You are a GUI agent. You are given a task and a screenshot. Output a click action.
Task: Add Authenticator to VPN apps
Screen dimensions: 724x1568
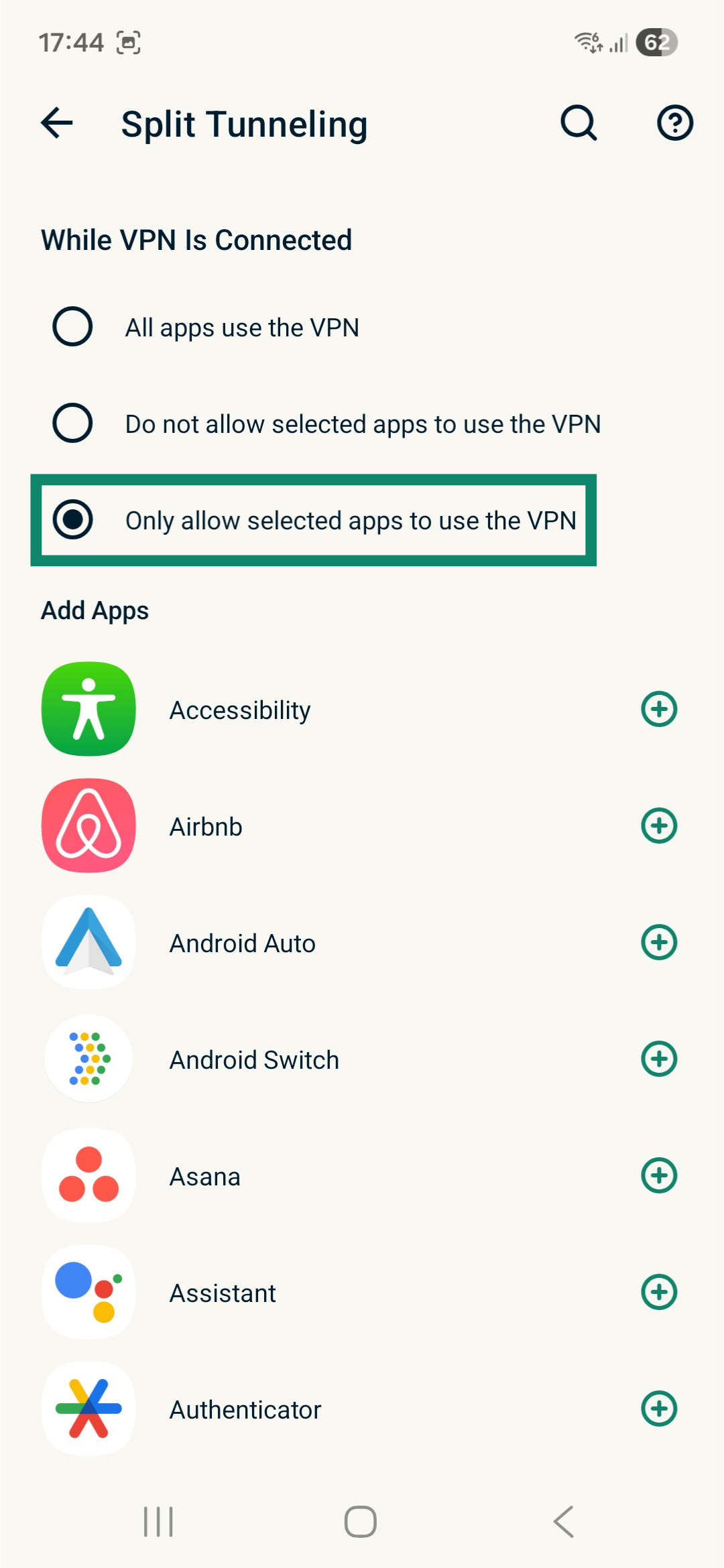[x=659, y=1409]
